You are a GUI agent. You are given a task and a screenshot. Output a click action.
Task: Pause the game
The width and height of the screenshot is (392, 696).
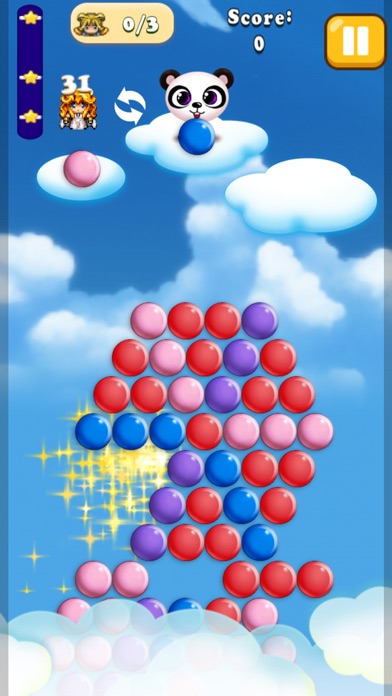pyautogui.click(x=356, y=41)
